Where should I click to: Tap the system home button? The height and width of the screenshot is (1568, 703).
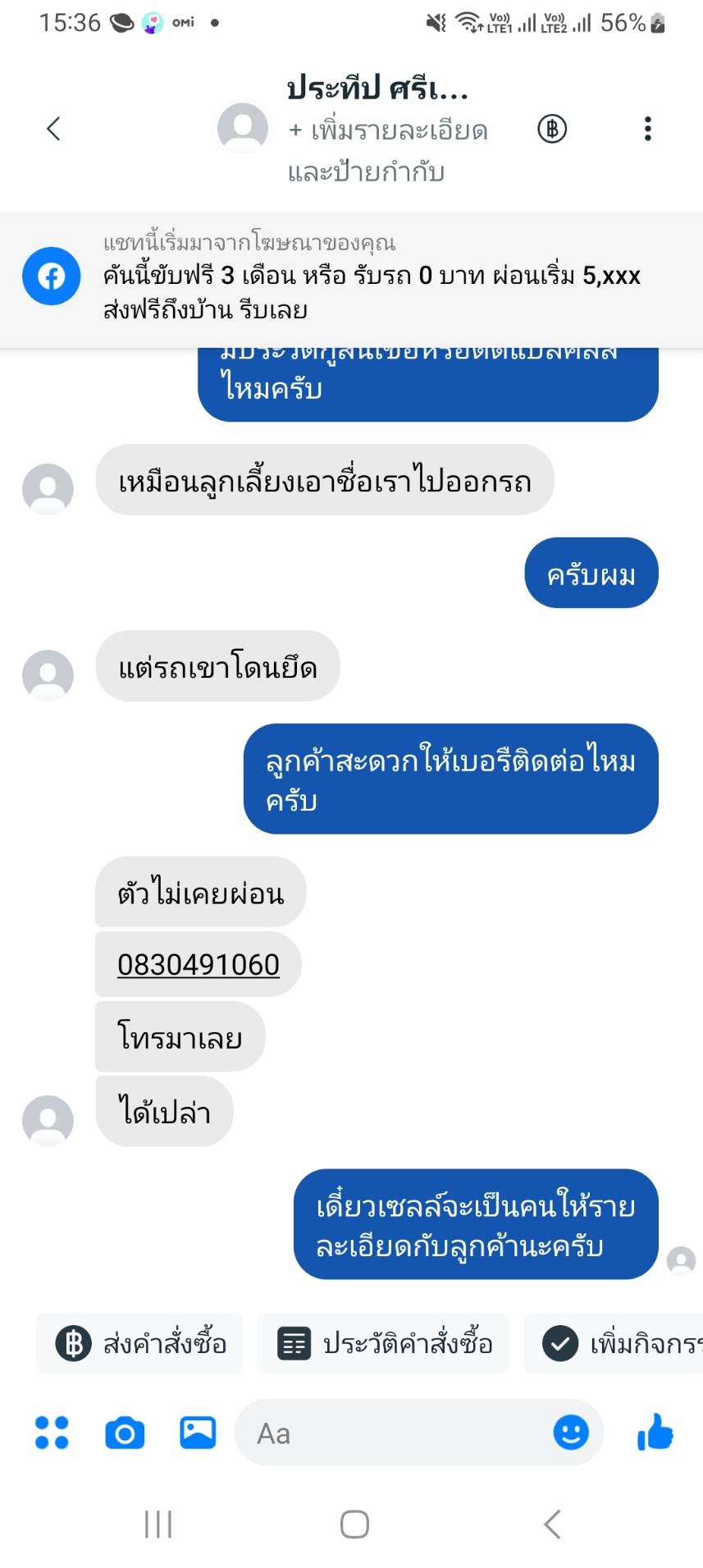pyautogui.click(x=354, y=1525)
